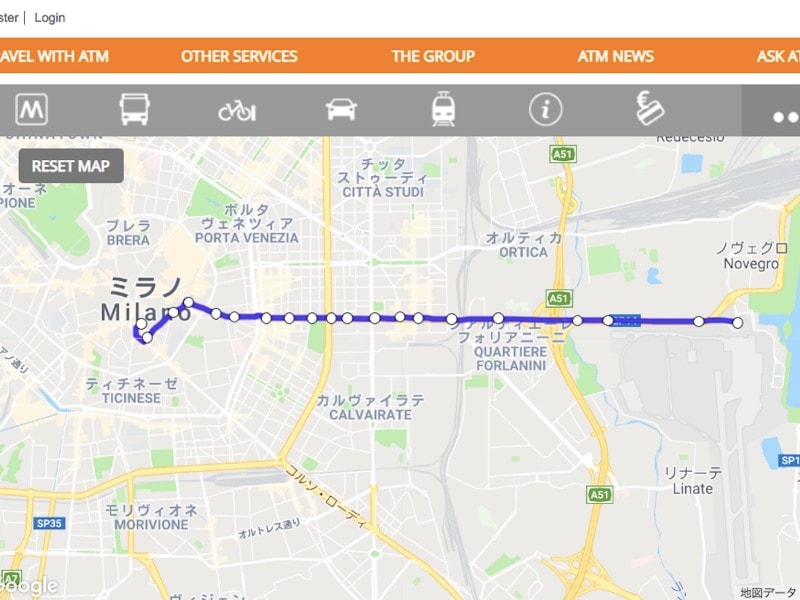Select the metro lines icon

point(32,109)
